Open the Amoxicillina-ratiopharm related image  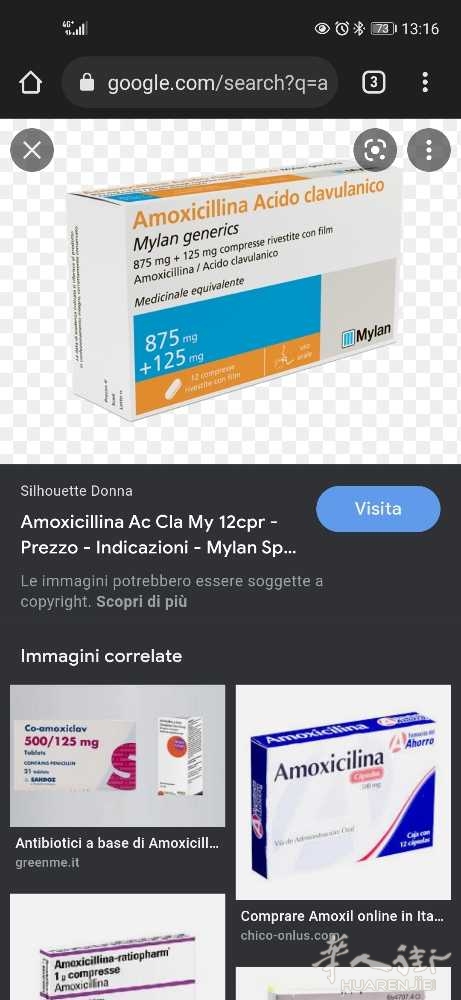click(x=117, y=947)
